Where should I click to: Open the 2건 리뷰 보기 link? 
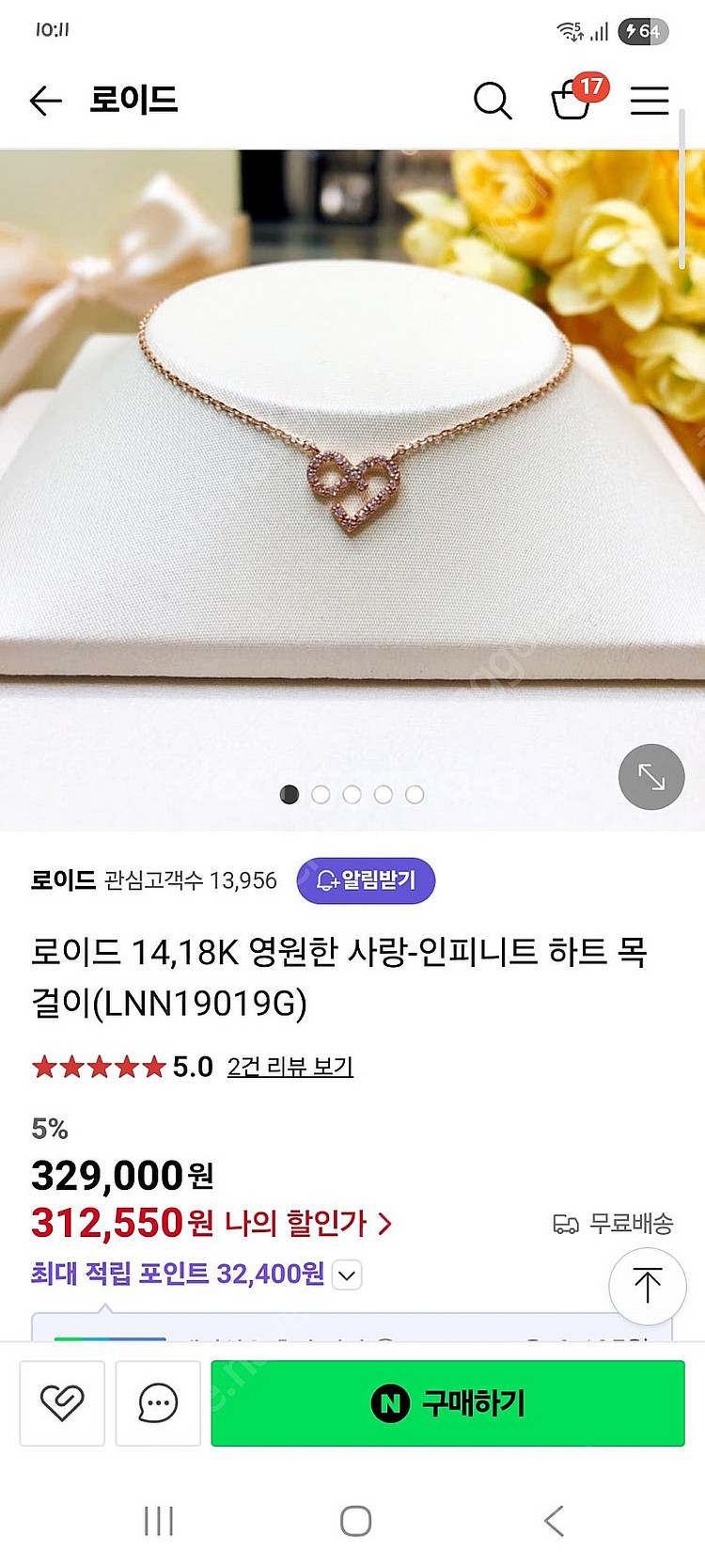point(290,1067)
